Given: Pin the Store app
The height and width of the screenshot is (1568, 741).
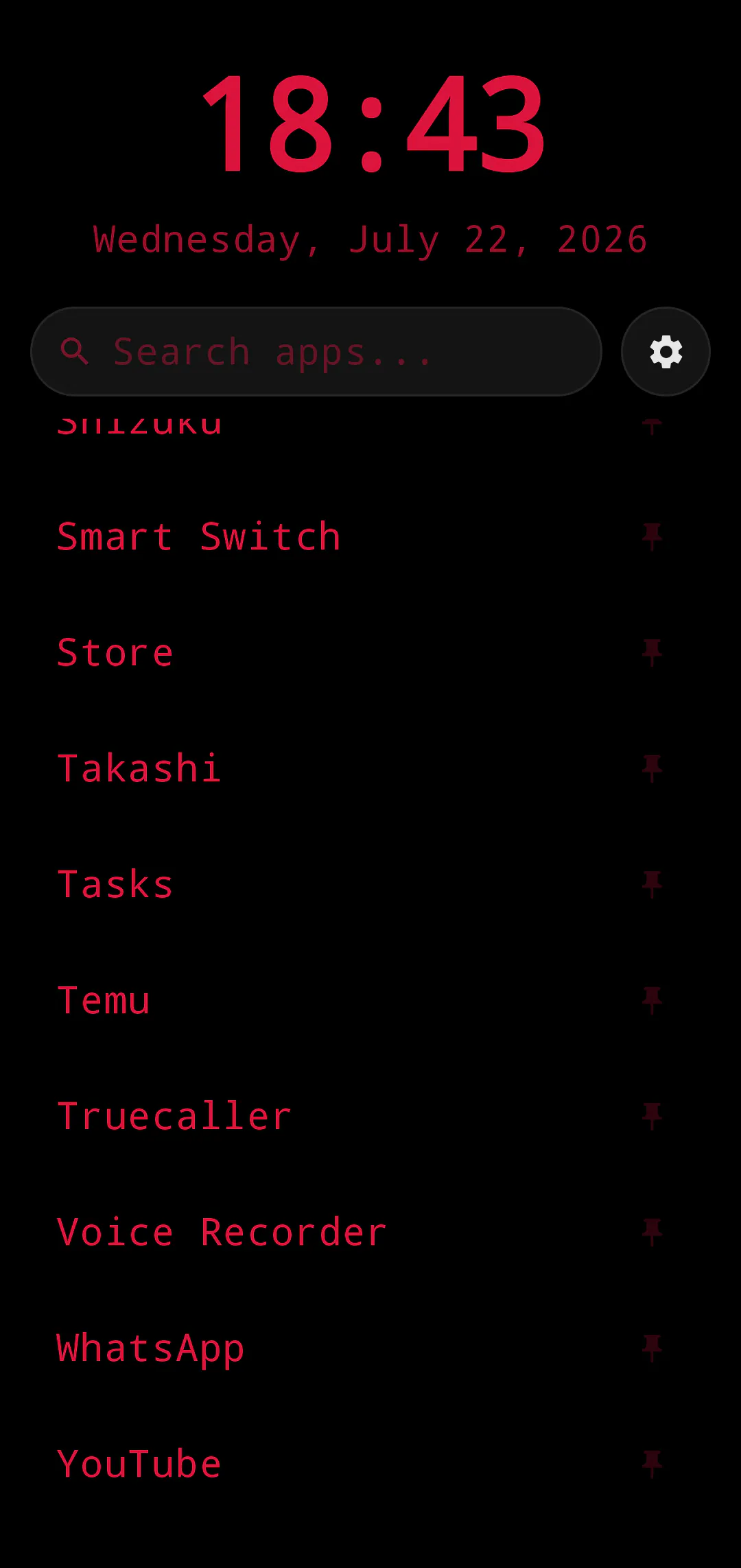Looking at the screenshot, I should point(652,652).
